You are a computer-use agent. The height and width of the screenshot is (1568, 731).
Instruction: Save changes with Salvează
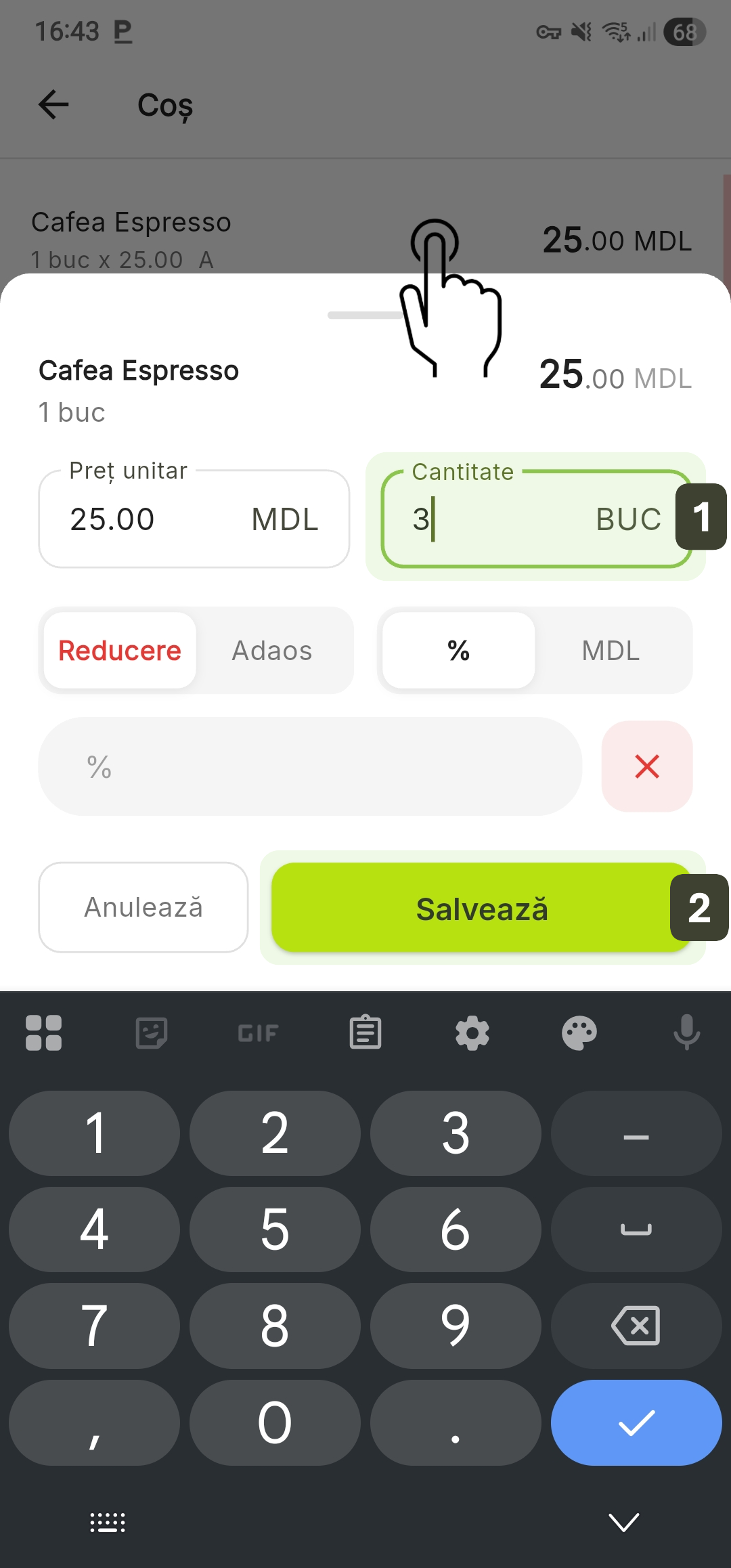pos(481,908)
